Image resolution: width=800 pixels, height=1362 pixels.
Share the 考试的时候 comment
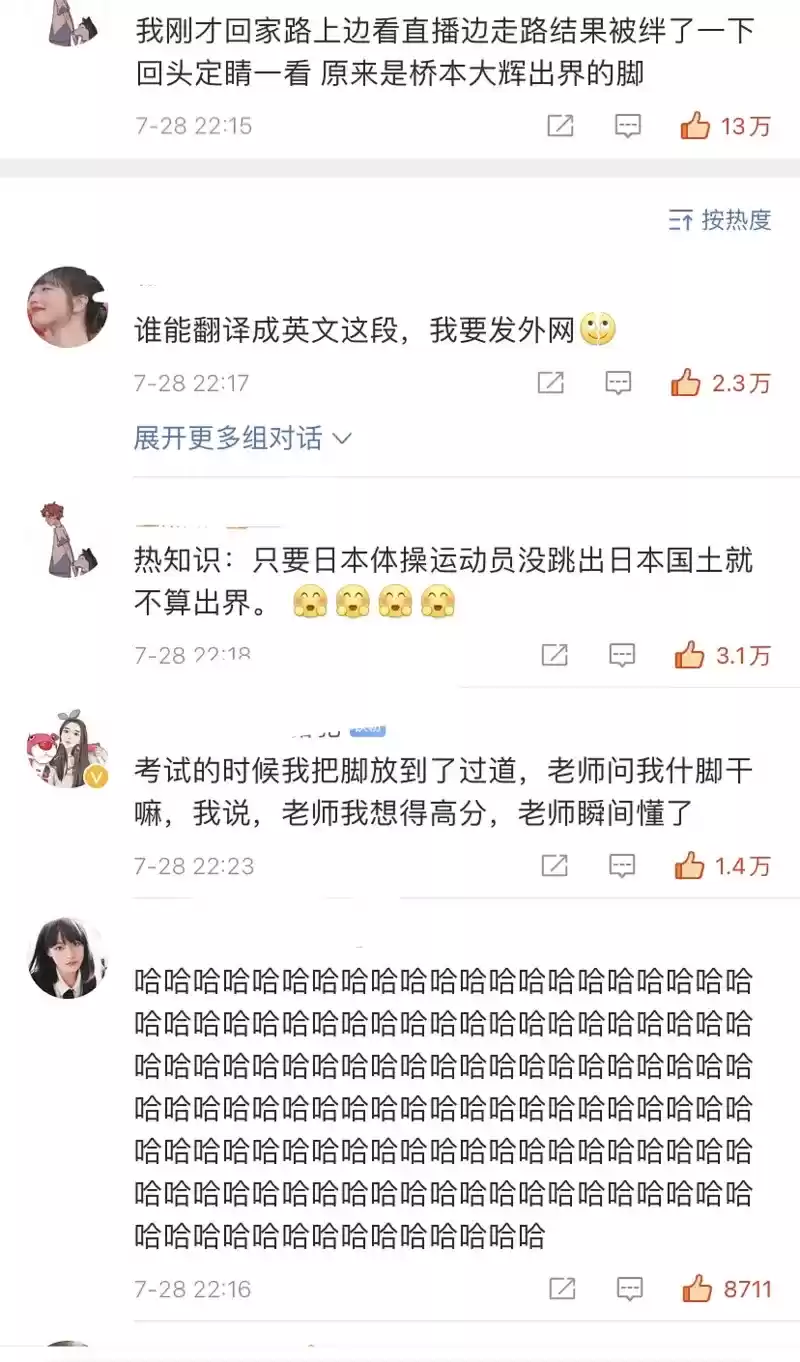click(554, 866)
